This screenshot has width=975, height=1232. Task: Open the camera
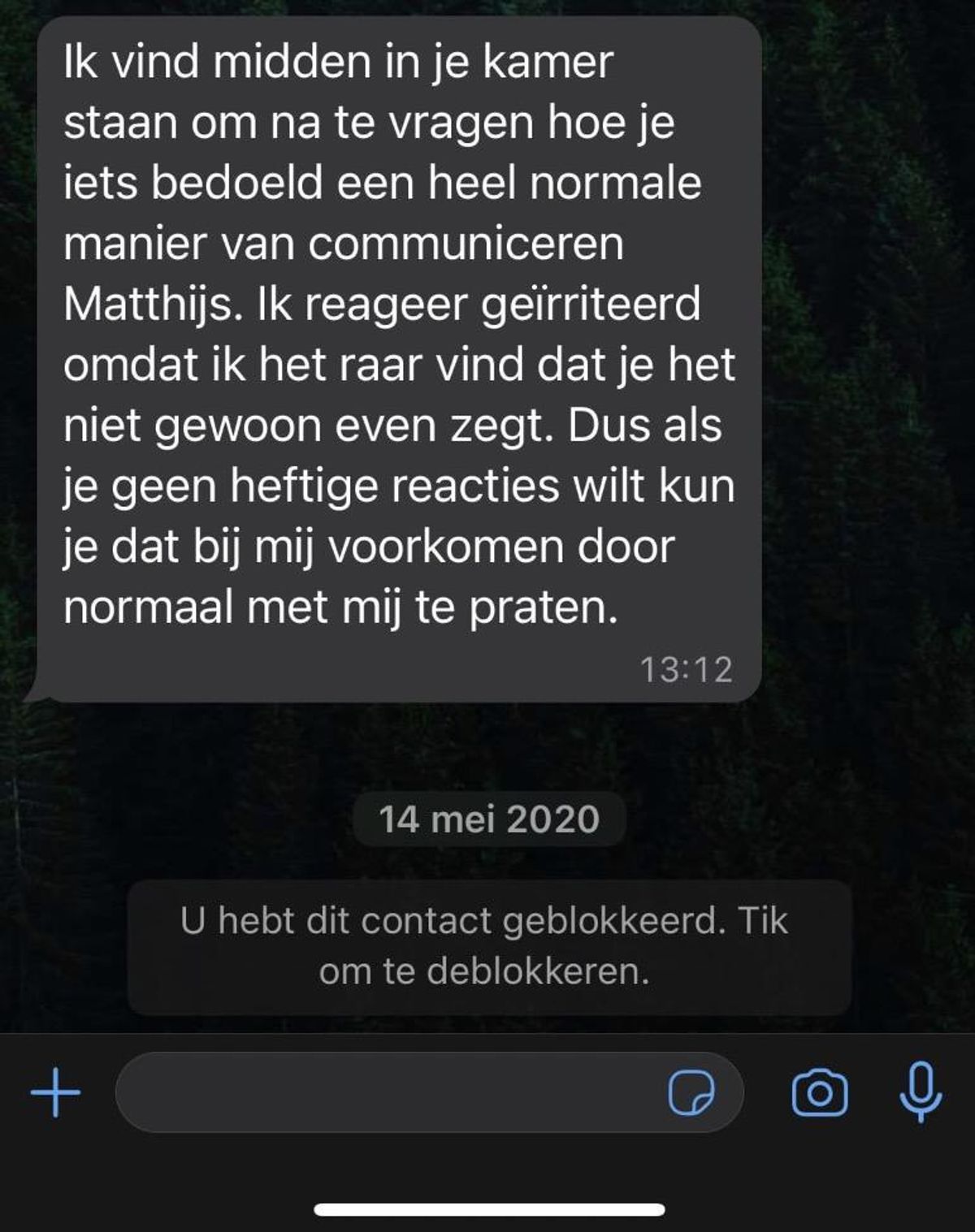click(819, 1093)
